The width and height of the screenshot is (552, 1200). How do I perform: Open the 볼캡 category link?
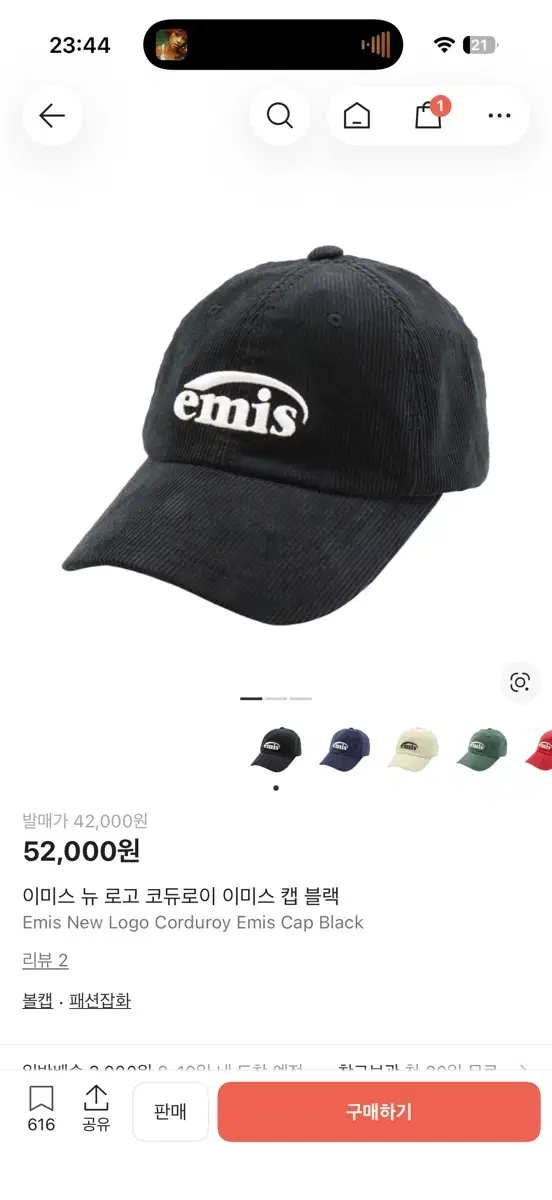[38, 1001]
